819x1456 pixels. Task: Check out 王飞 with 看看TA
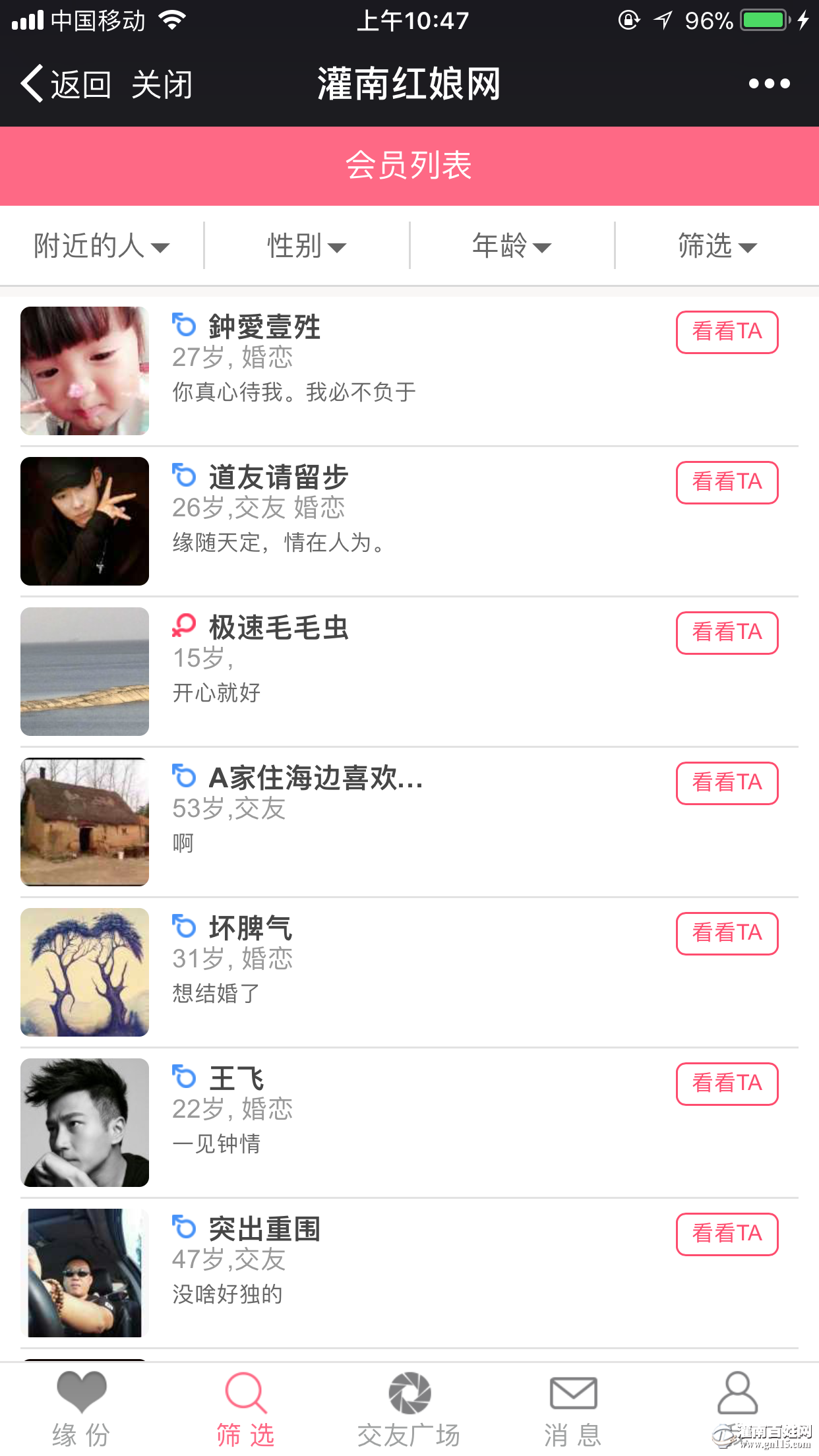(x=727, y=1083)
